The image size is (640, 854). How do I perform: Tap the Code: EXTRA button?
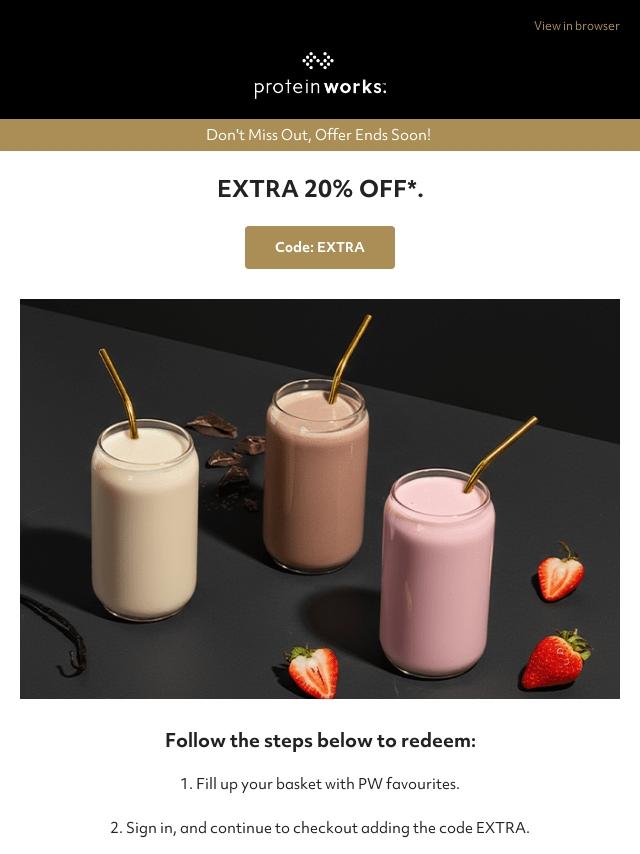point(320,247)
